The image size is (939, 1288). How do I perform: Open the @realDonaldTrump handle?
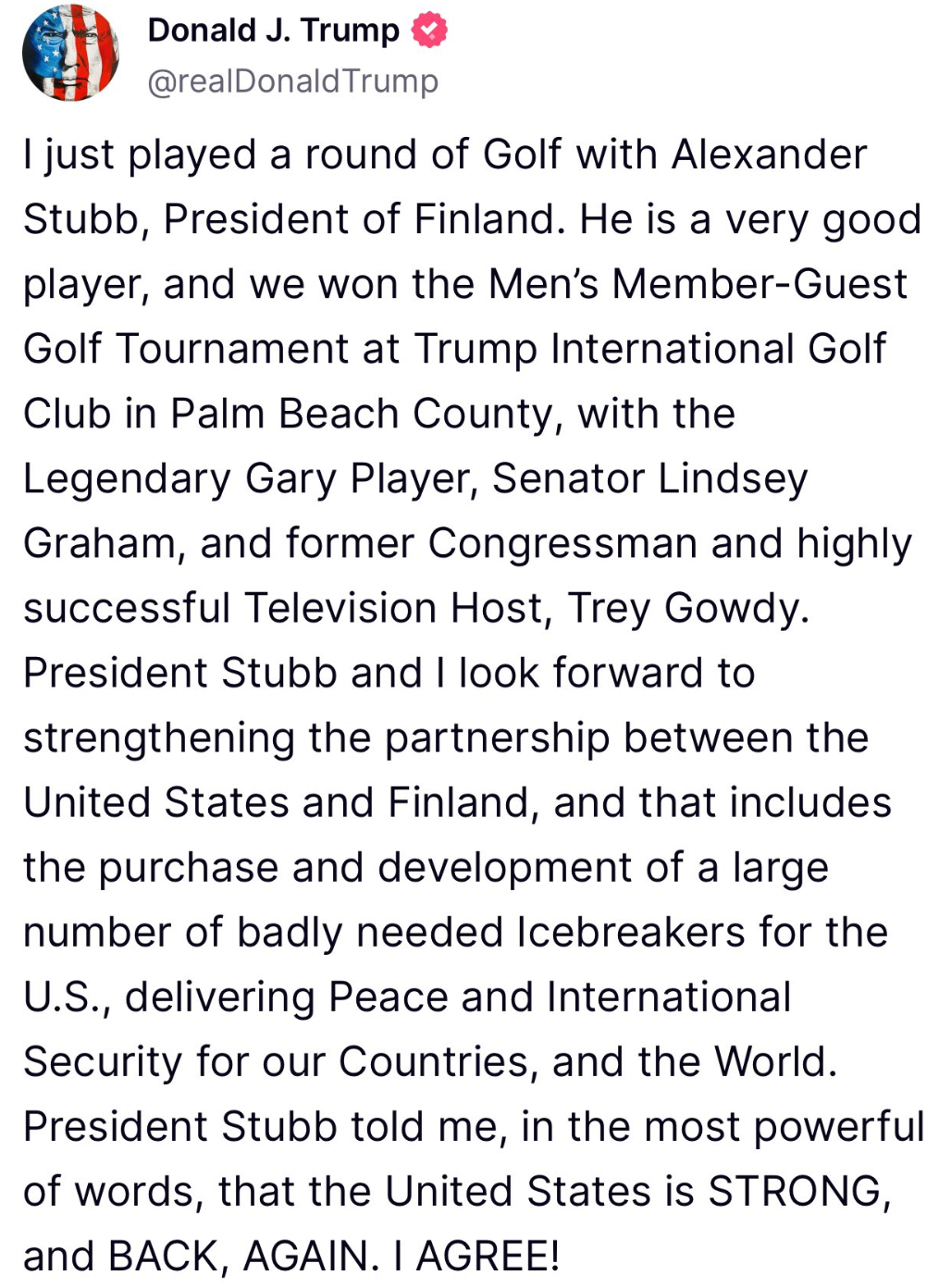(x=292, y=81)
